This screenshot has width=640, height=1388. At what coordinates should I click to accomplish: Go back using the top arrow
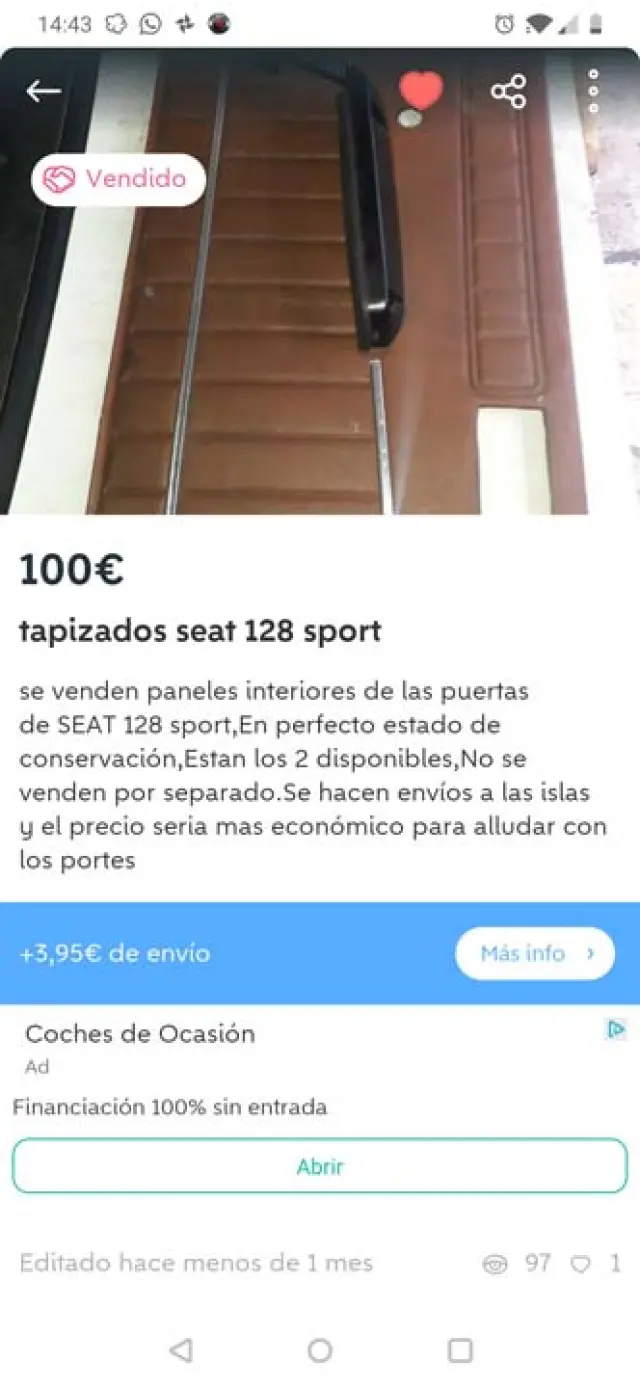[43, 91]
